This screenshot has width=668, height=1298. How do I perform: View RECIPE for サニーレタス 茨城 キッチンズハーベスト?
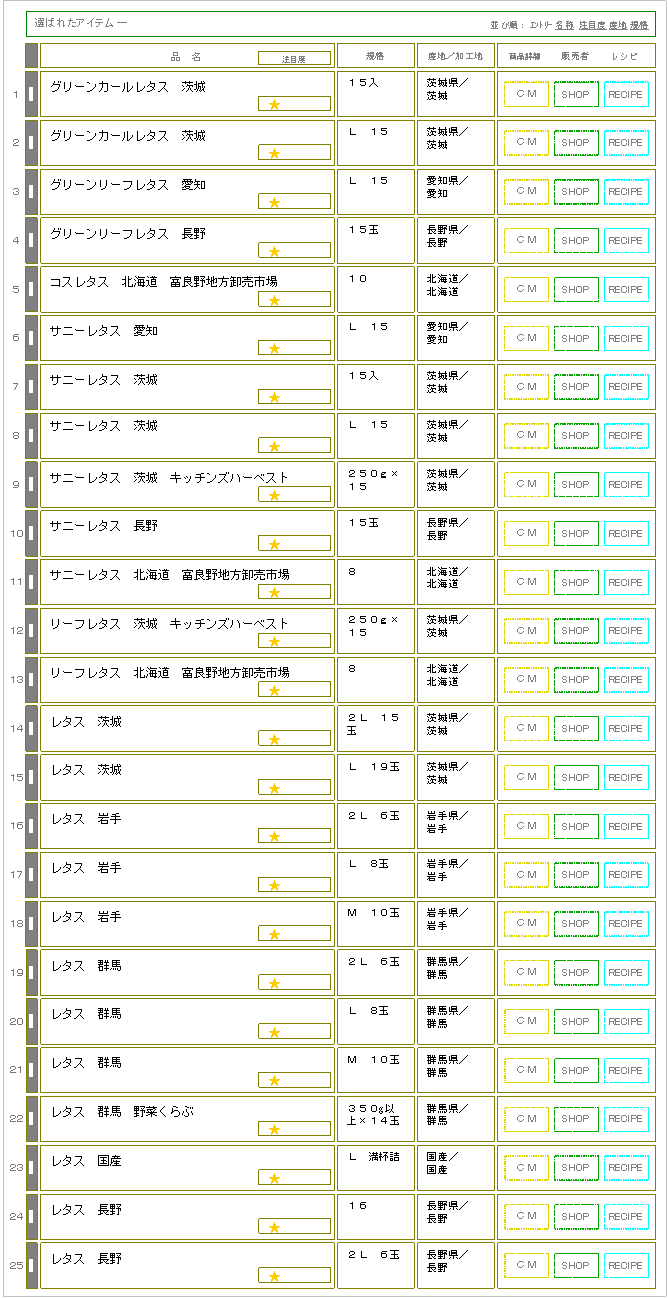pyautogui.click(x=626, y=484)
